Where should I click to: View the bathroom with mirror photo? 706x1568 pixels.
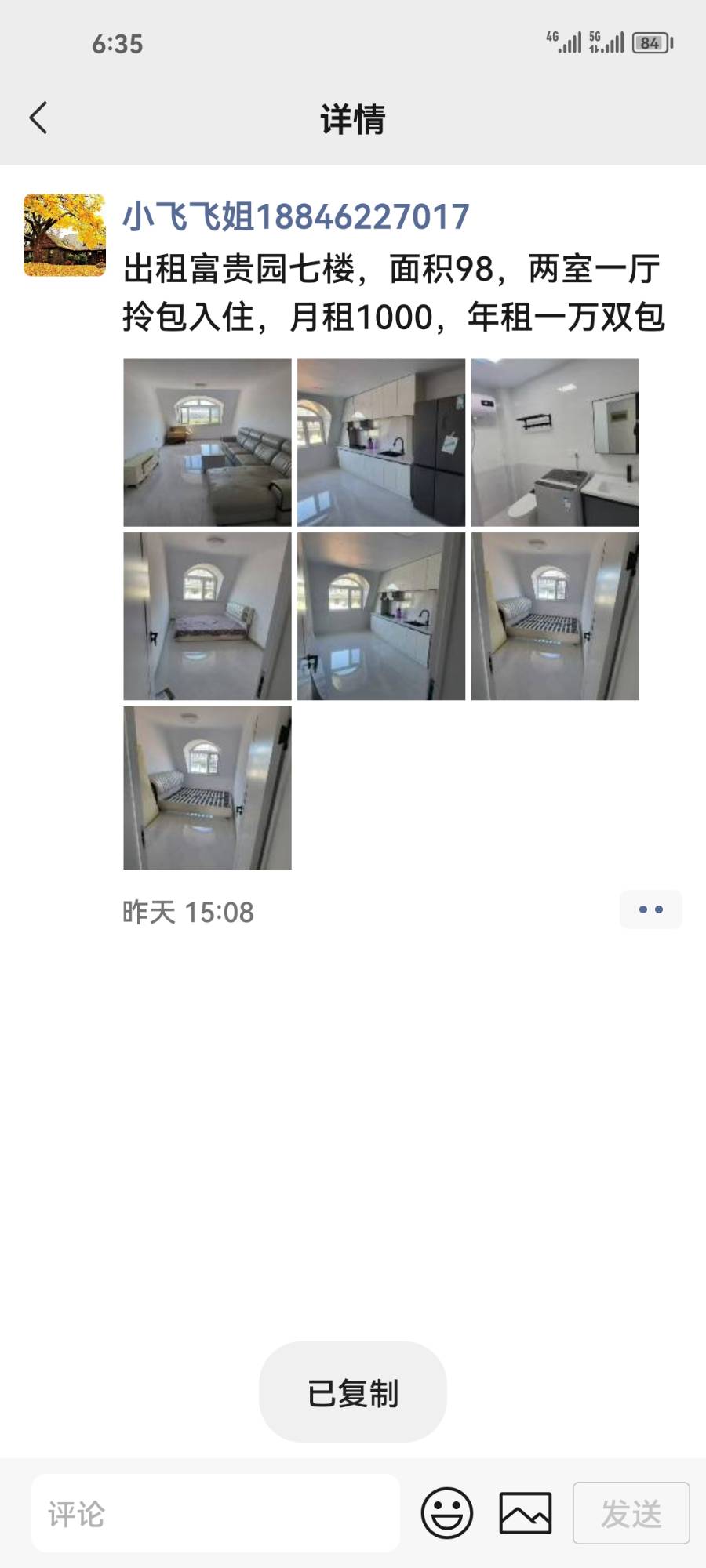pyautogui.click(x=555, y=442)
